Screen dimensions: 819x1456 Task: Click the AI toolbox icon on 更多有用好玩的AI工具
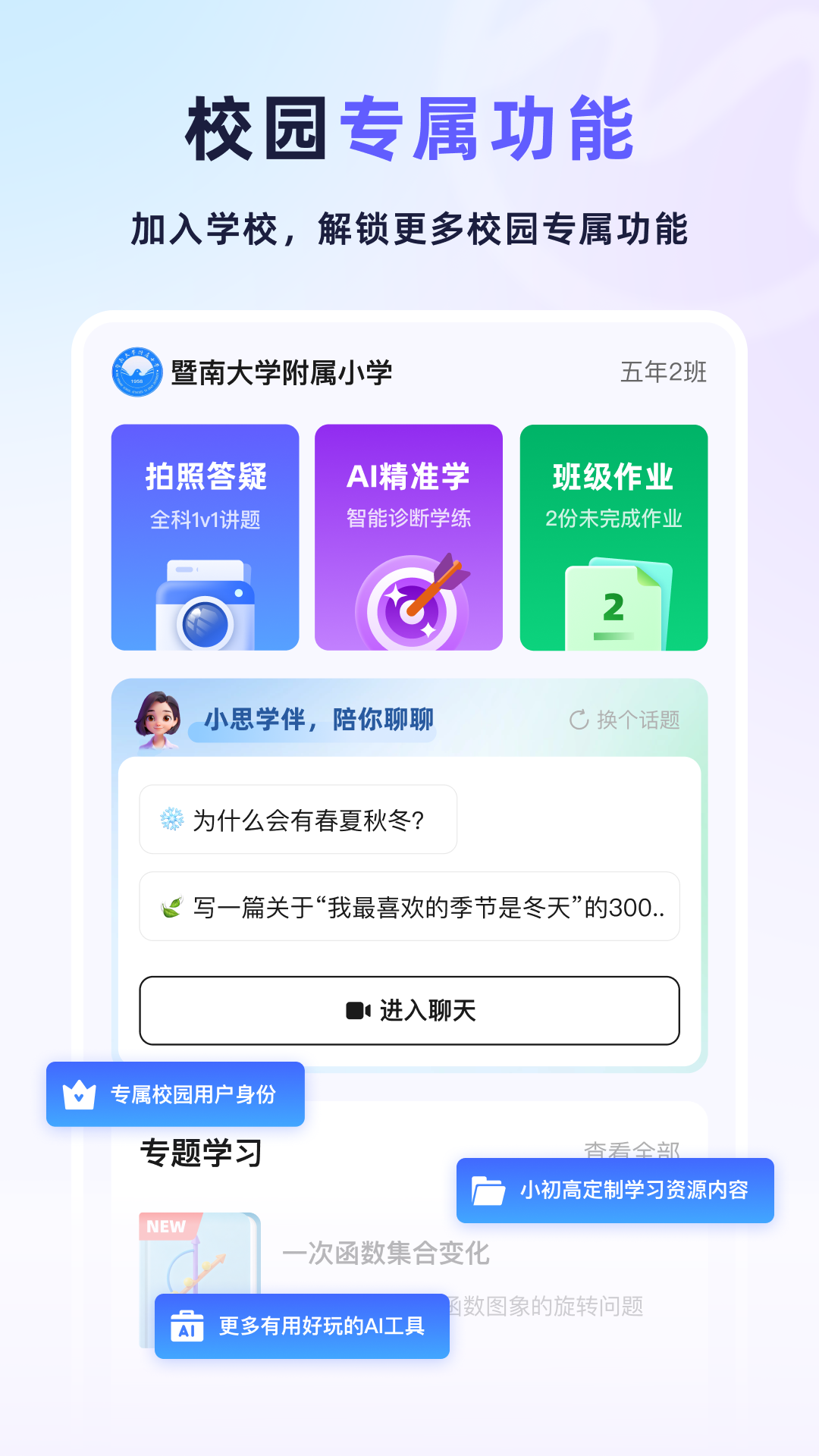click(187, 1326)
